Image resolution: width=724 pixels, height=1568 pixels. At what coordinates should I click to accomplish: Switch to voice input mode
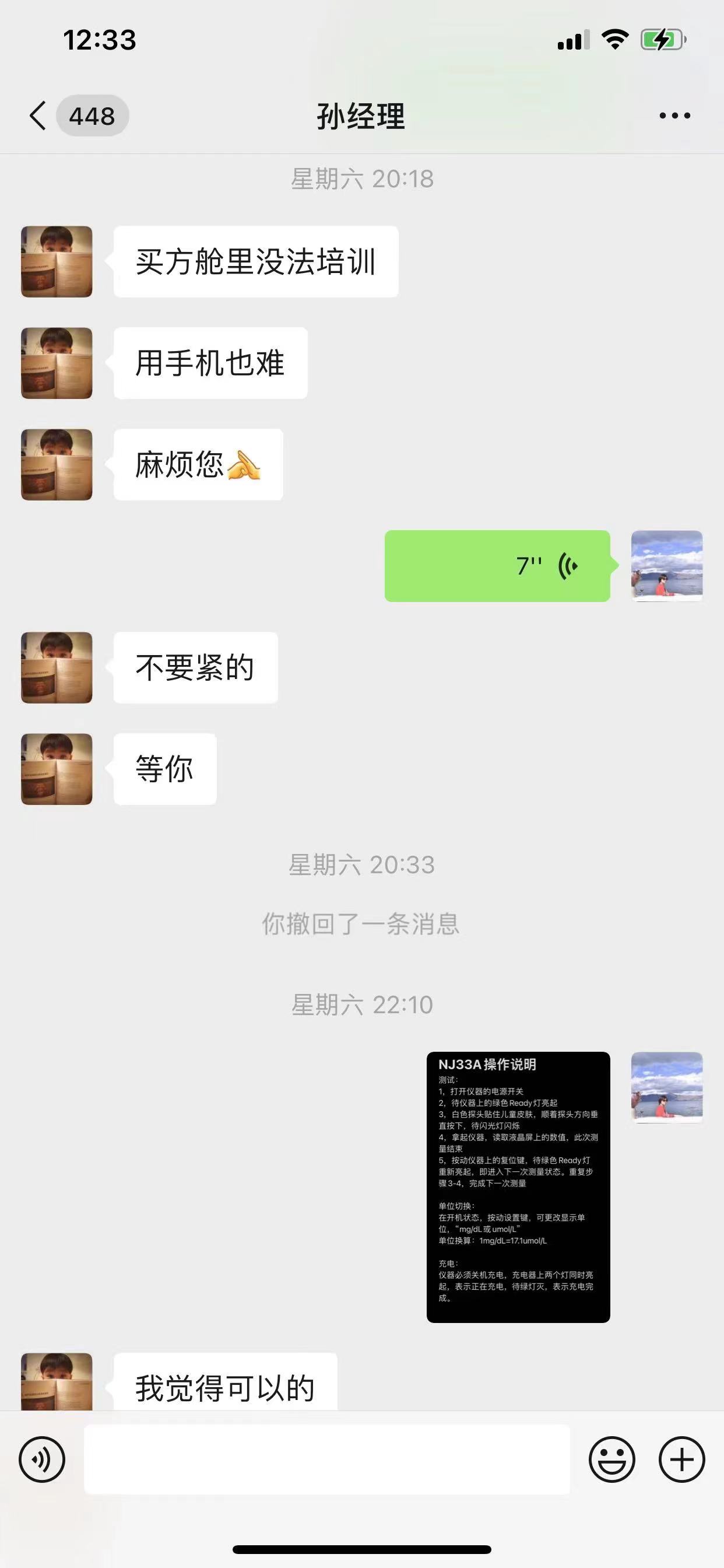click(x=41, y=1459)
